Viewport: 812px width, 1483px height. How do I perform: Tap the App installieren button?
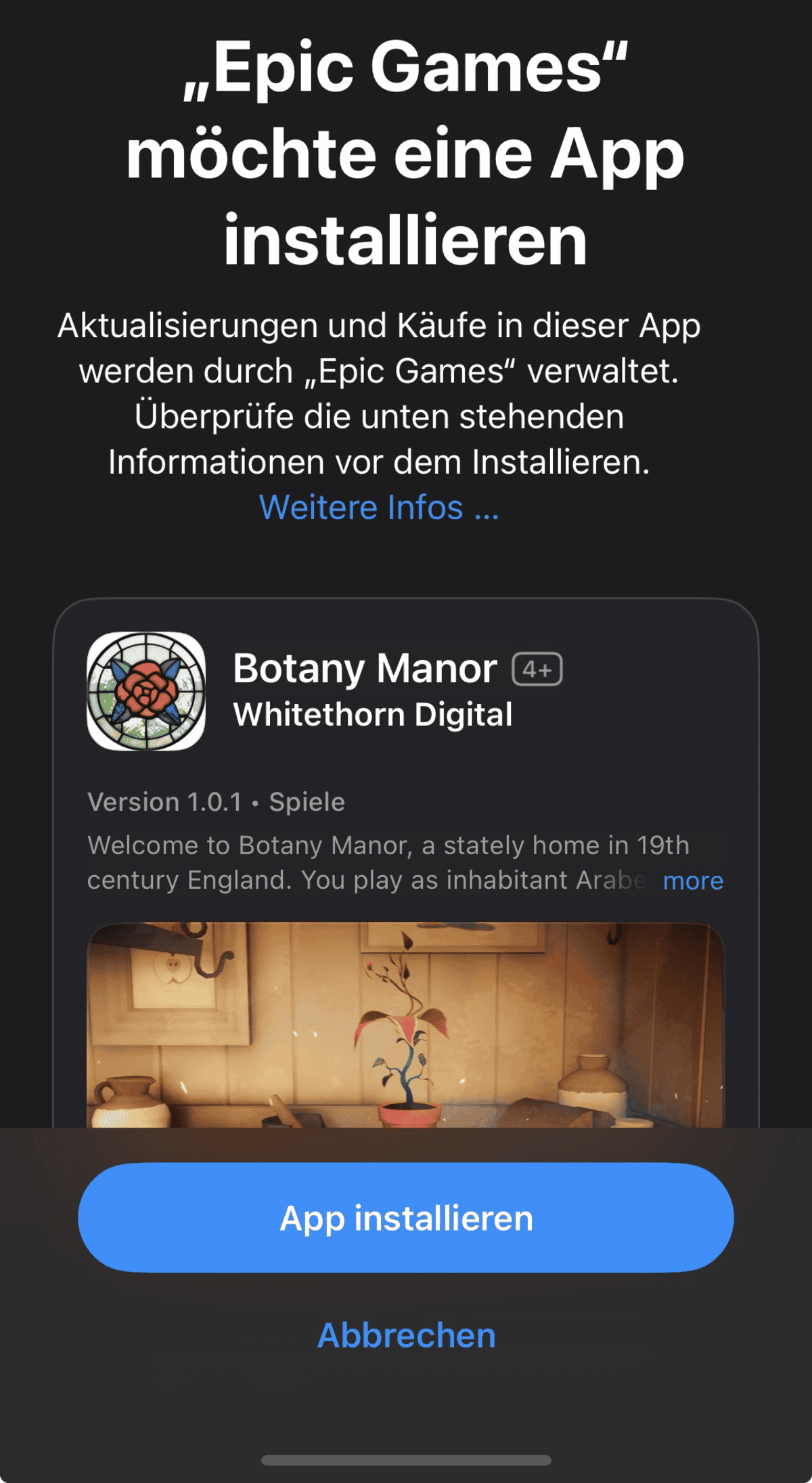(406, 1218)
